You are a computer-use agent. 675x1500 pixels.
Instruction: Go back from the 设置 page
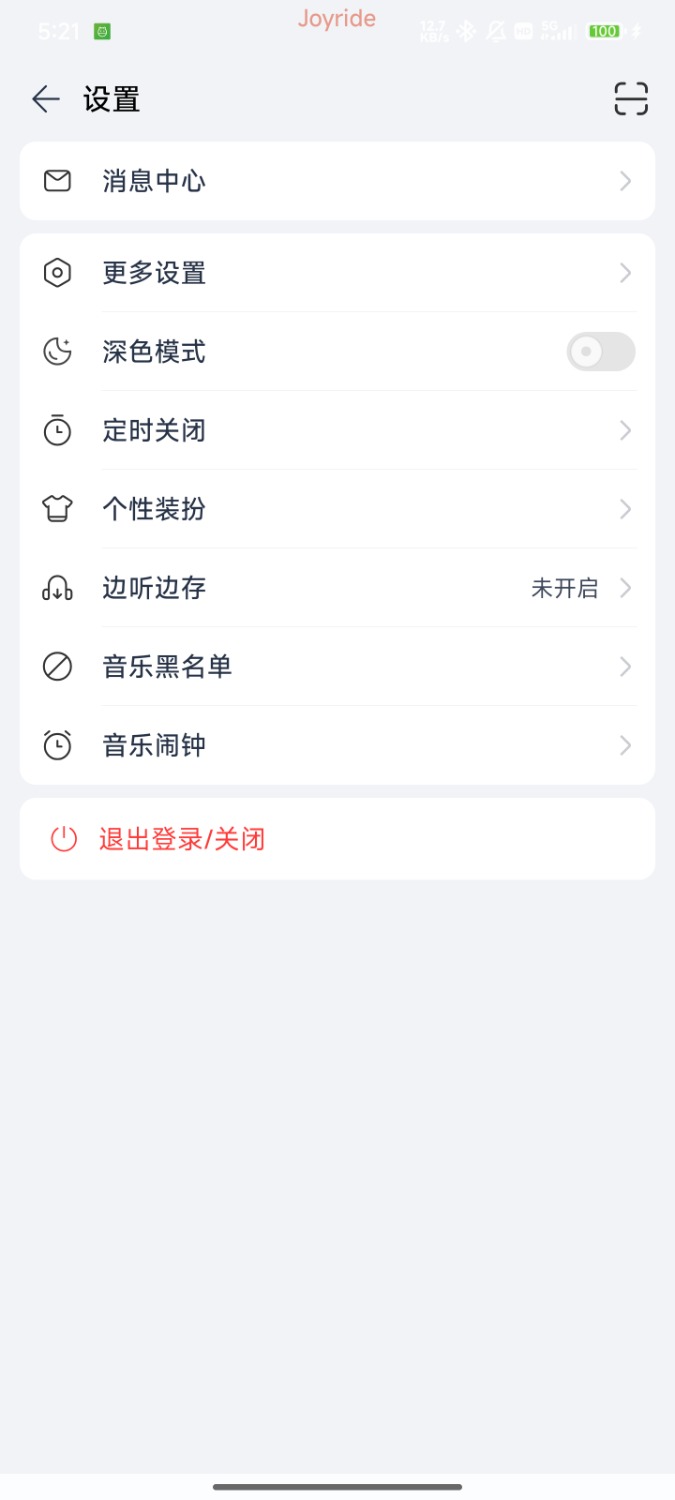pyautogui.click(x=46, y=99)
